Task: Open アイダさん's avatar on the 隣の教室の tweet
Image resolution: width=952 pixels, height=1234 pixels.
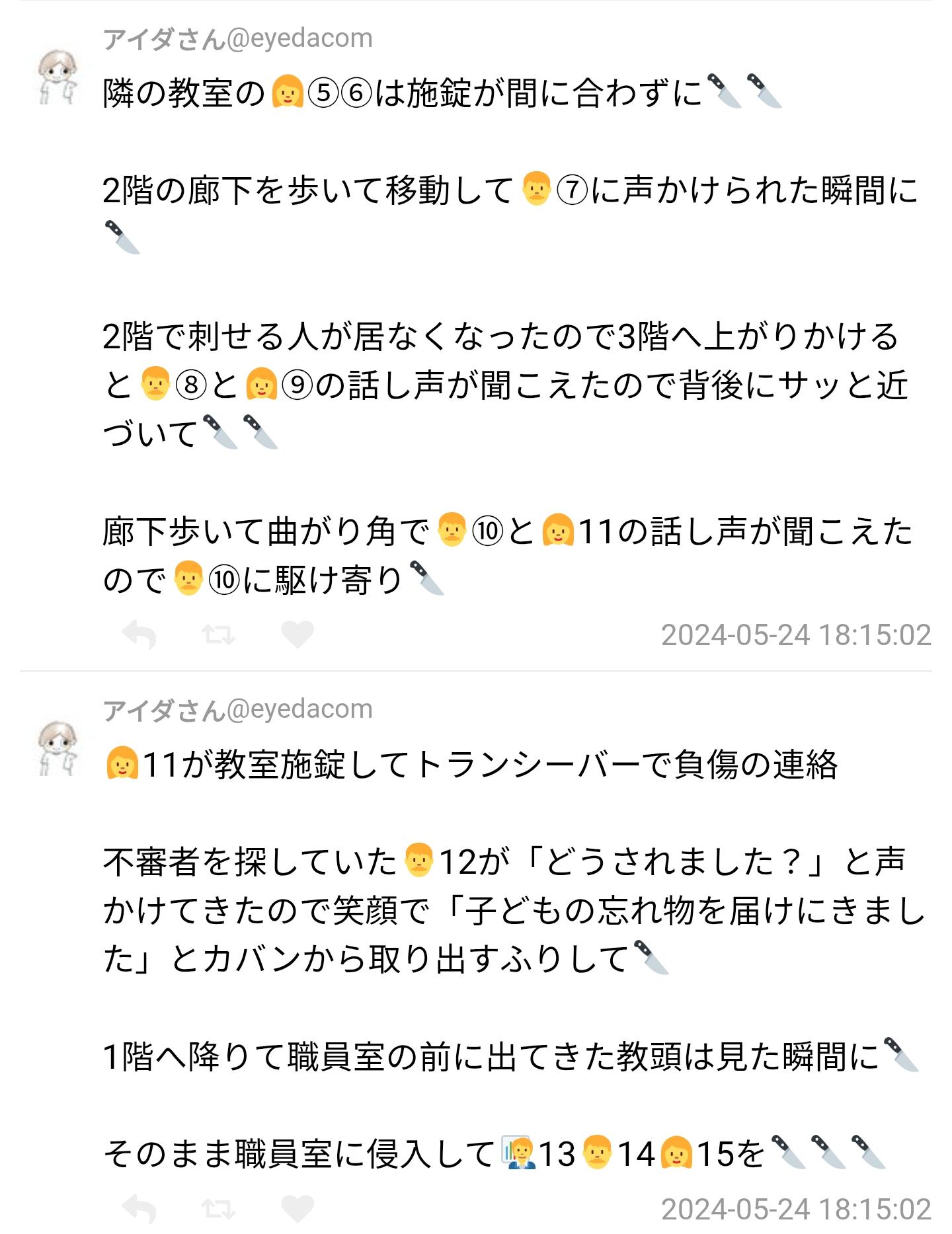Action: point(58,78)
